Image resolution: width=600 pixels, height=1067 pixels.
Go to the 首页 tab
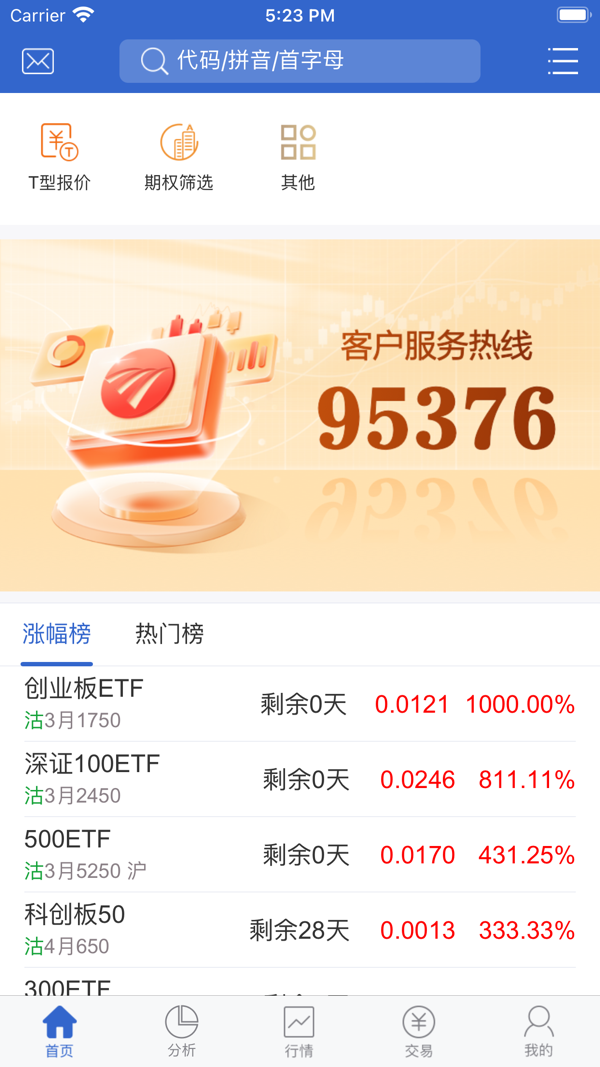tap(60, 1032)
